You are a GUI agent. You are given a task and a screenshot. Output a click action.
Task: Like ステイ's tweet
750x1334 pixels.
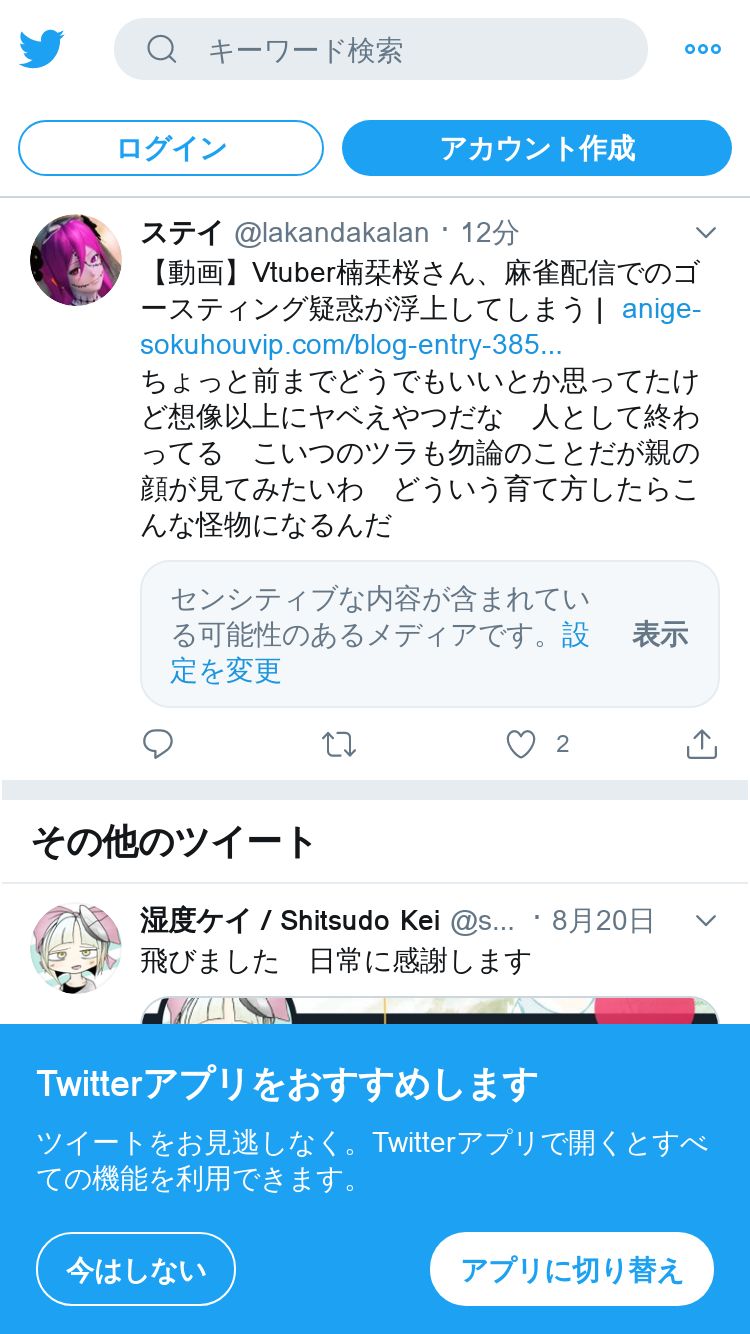[521, 744]
